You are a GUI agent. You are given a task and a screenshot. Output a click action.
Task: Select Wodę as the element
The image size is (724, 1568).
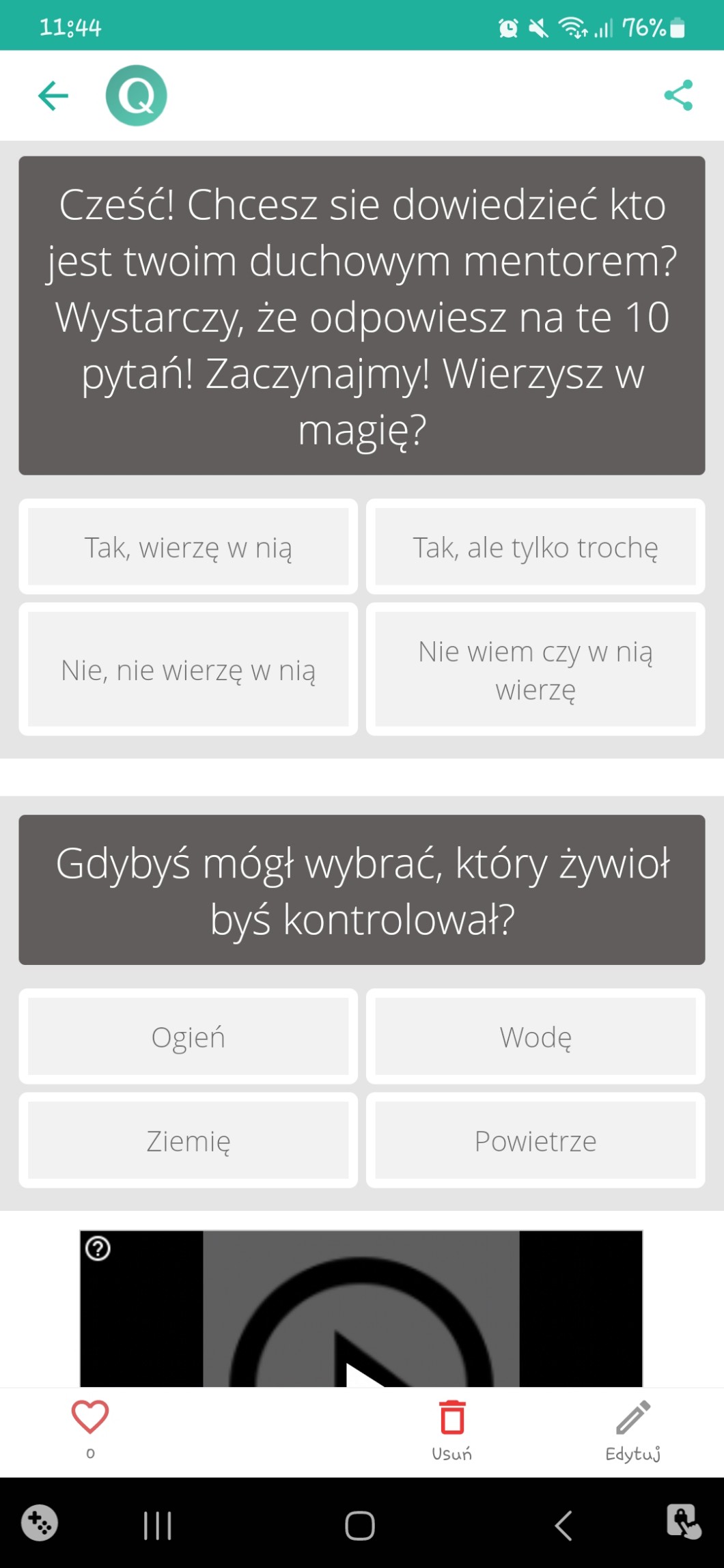coord(535,1037)
